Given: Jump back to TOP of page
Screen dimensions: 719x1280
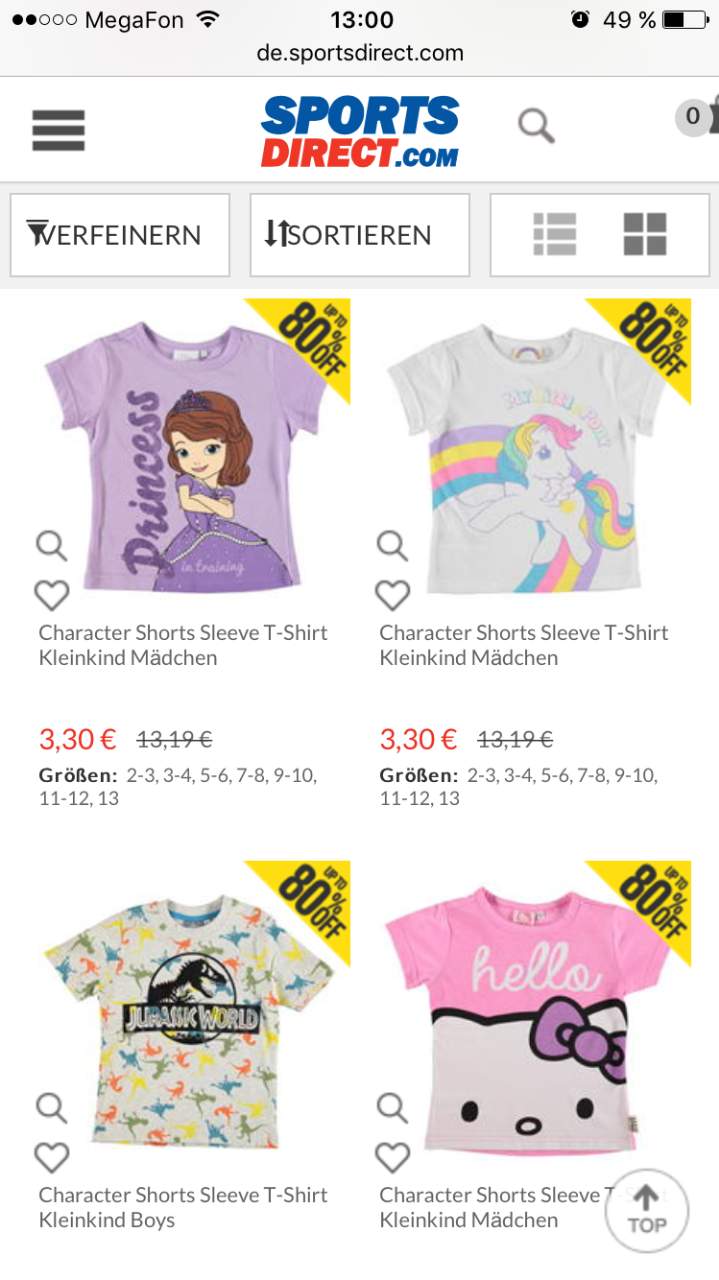Looking at the screenshot, I should click(x=647, y=1211).
